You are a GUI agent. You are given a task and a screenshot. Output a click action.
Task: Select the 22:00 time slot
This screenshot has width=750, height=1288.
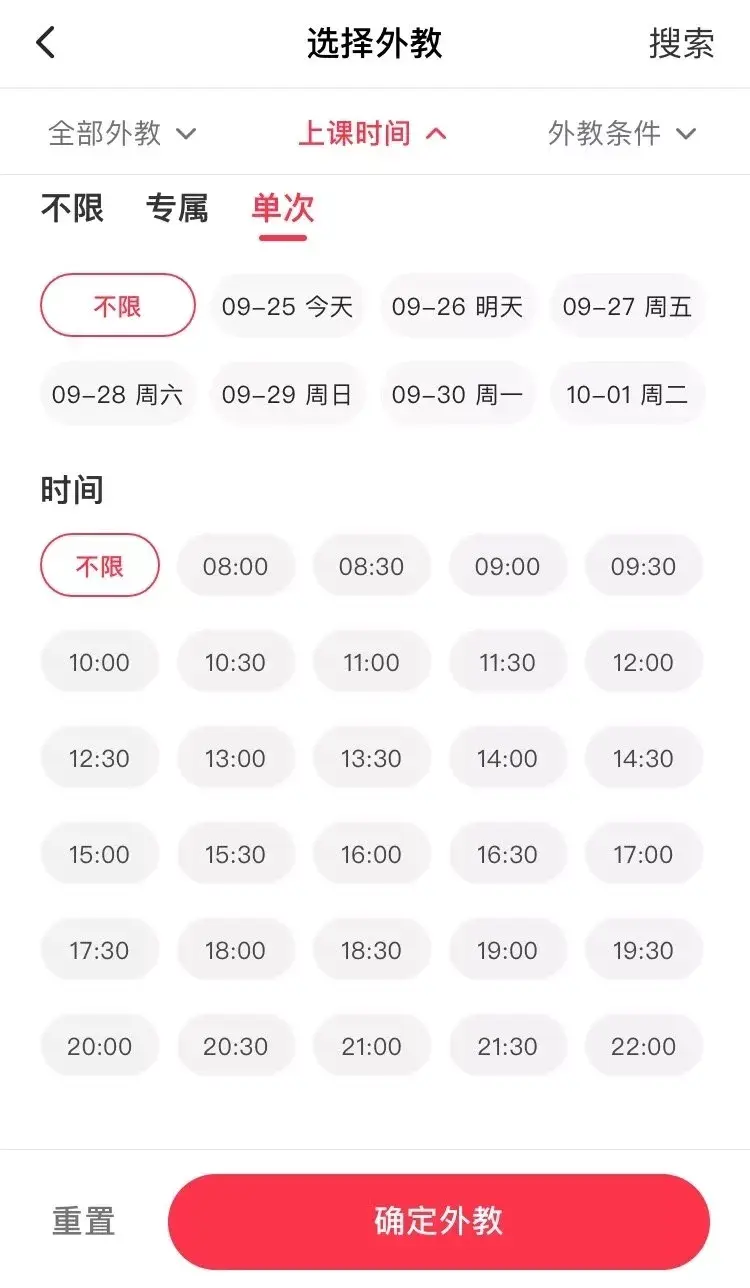click(643, 1046)
